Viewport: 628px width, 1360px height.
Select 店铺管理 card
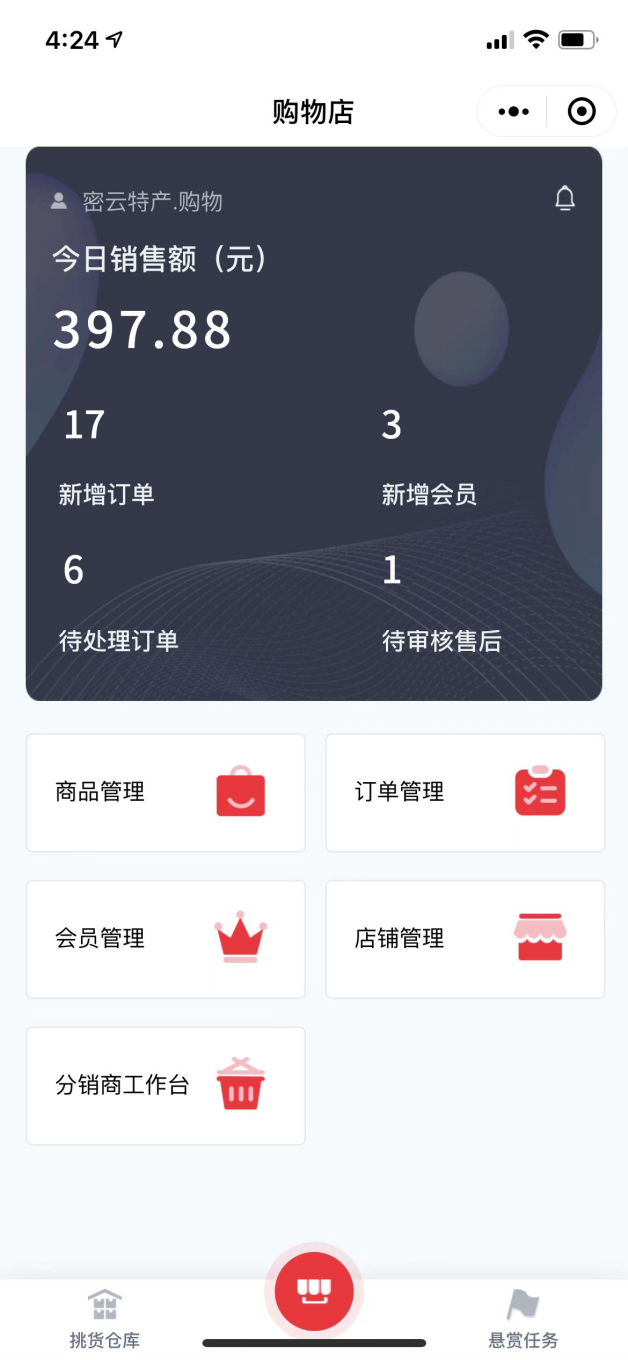(465, 939)
